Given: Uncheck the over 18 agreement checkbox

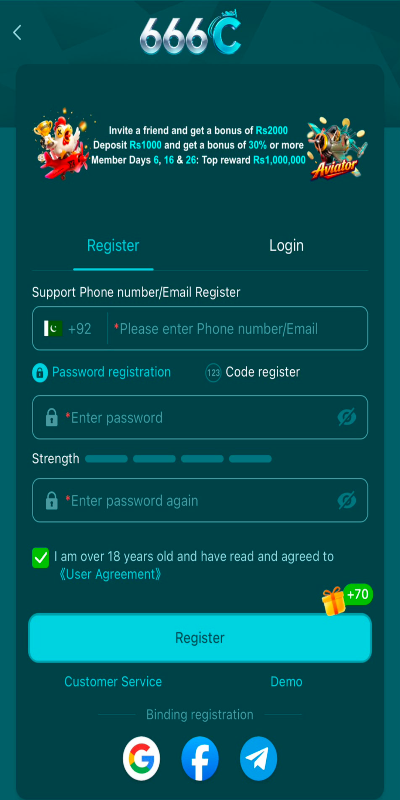Looking at the screenshot, I should (x=40, y=558).
